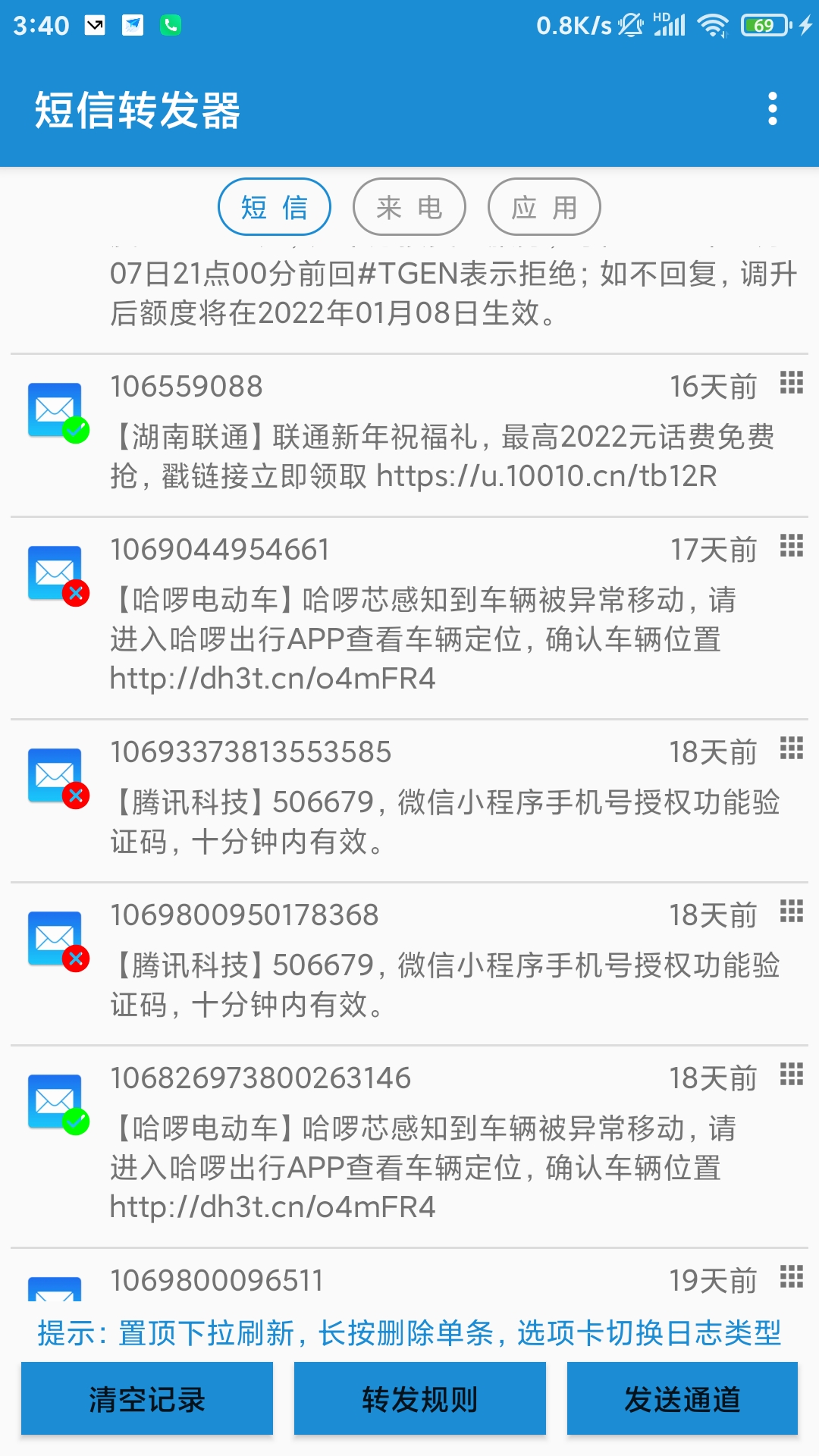The width and height of the screenshot is (819, 1456).
Task: Switch to the 应用 tab
Action: [544, 206]
